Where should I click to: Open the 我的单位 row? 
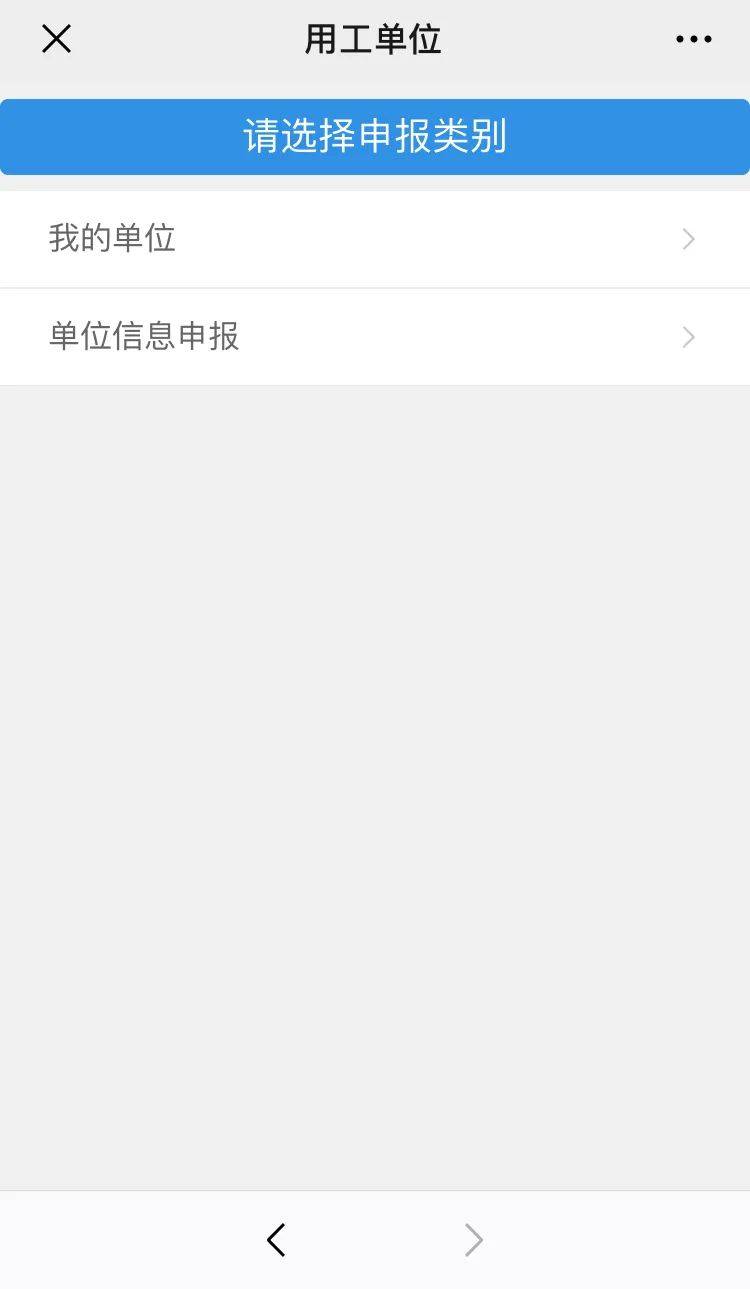tap(375, 239)
